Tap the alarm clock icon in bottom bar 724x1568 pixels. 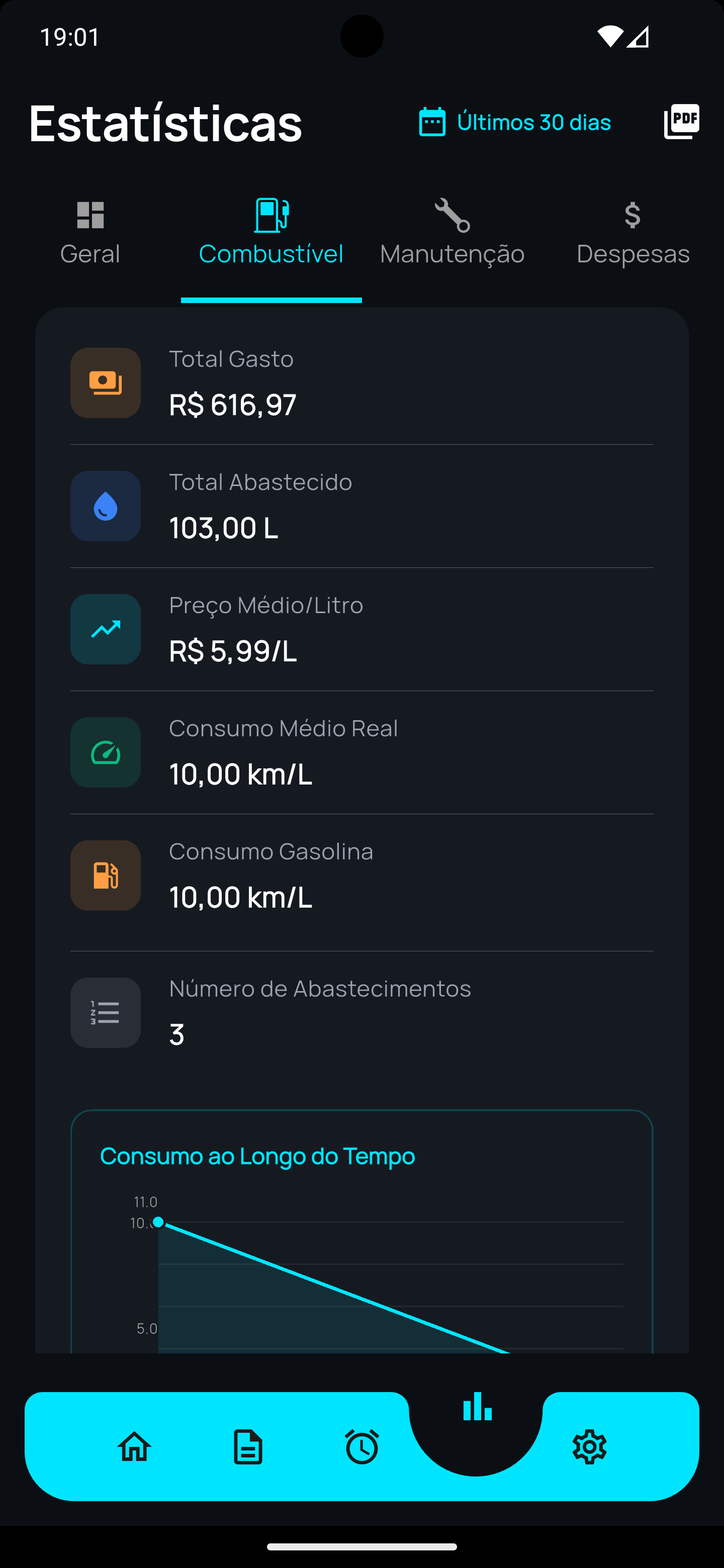(361, 1447)
